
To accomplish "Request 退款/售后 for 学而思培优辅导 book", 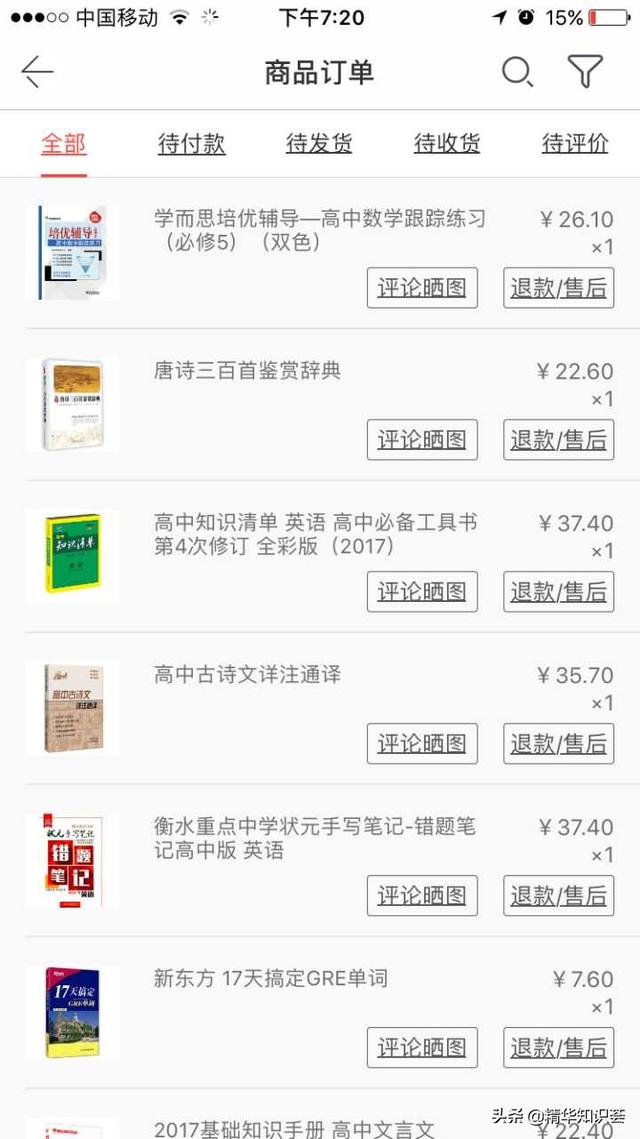I will point(558,288).
